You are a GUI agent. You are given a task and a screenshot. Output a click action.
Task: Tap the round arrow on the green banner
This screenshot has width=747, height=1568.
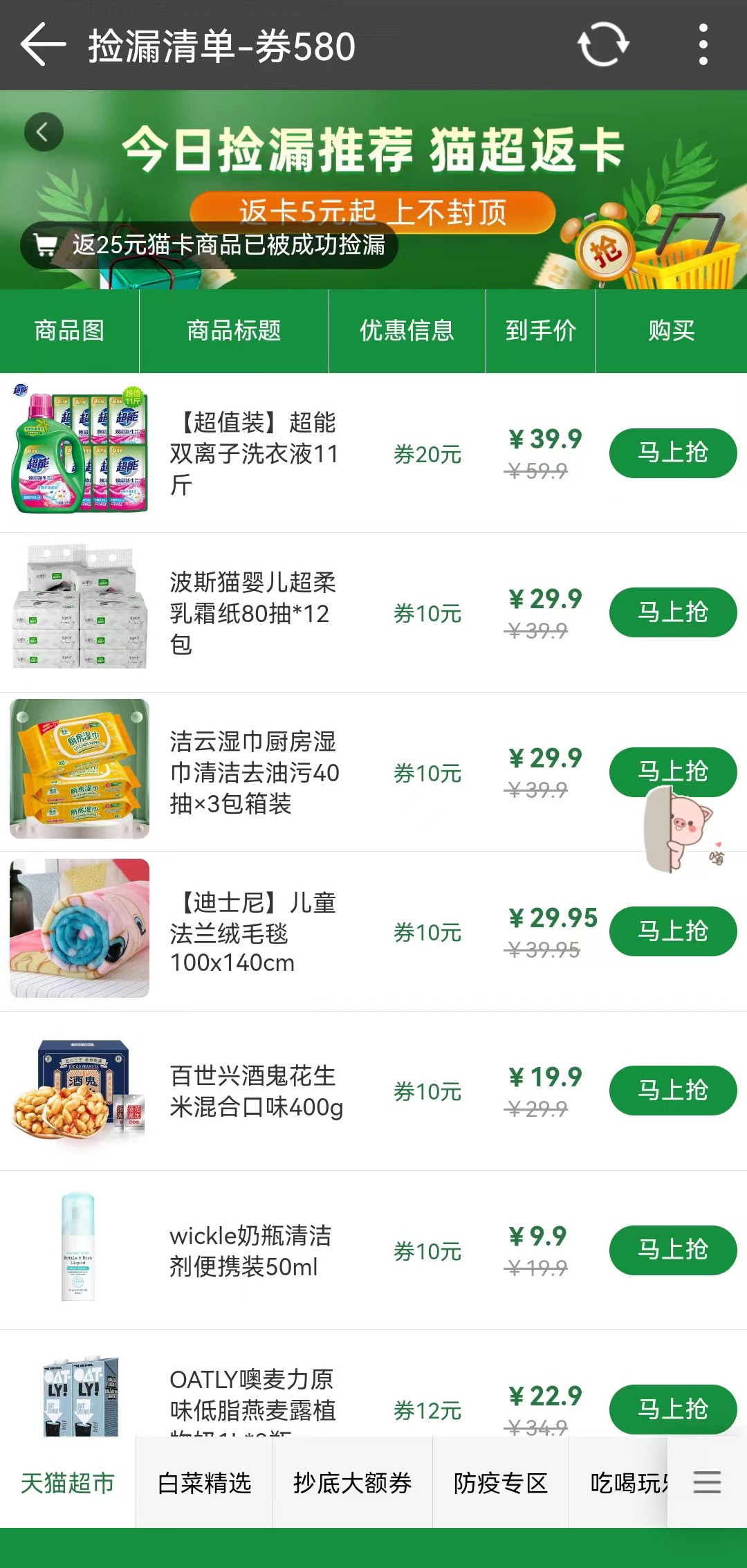pyautogui.click(x=44, y=131)
